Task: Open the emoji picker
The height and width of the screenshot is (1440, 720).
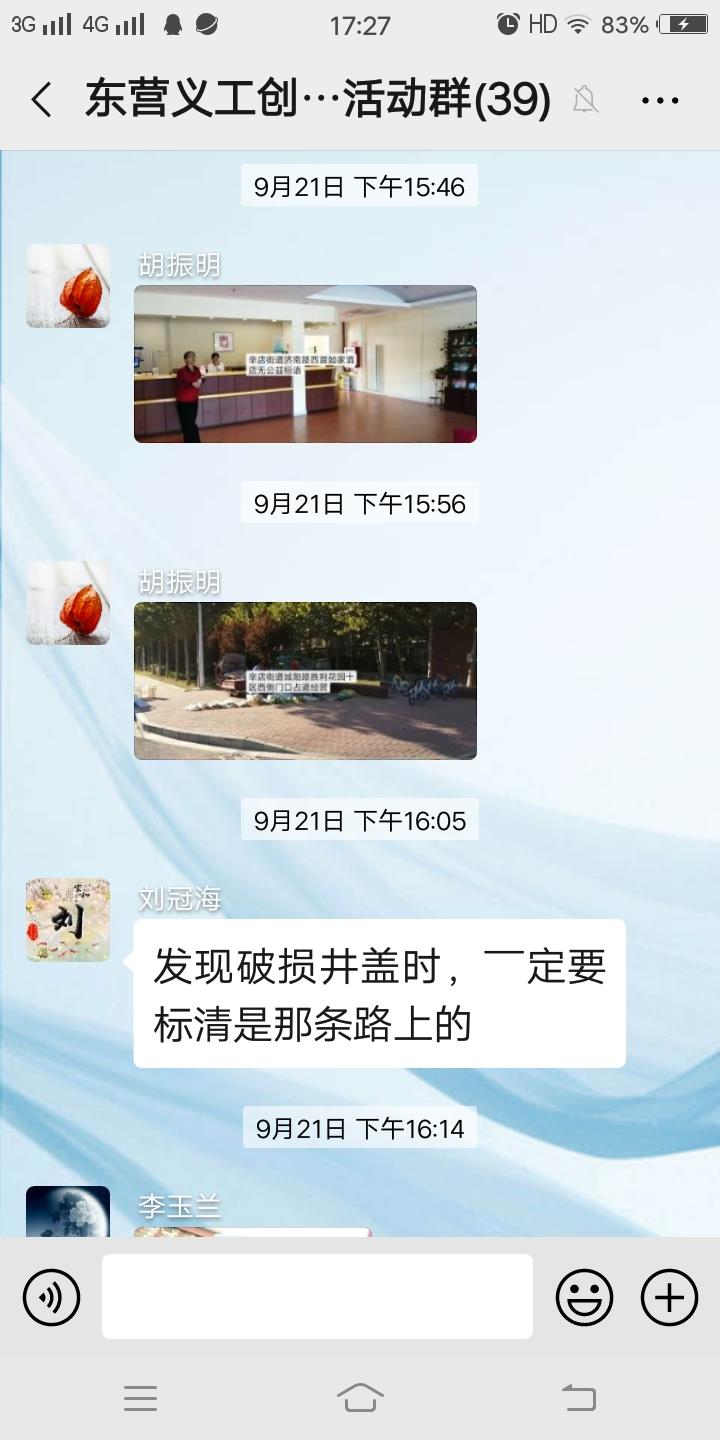Action: coord(584,1297)
